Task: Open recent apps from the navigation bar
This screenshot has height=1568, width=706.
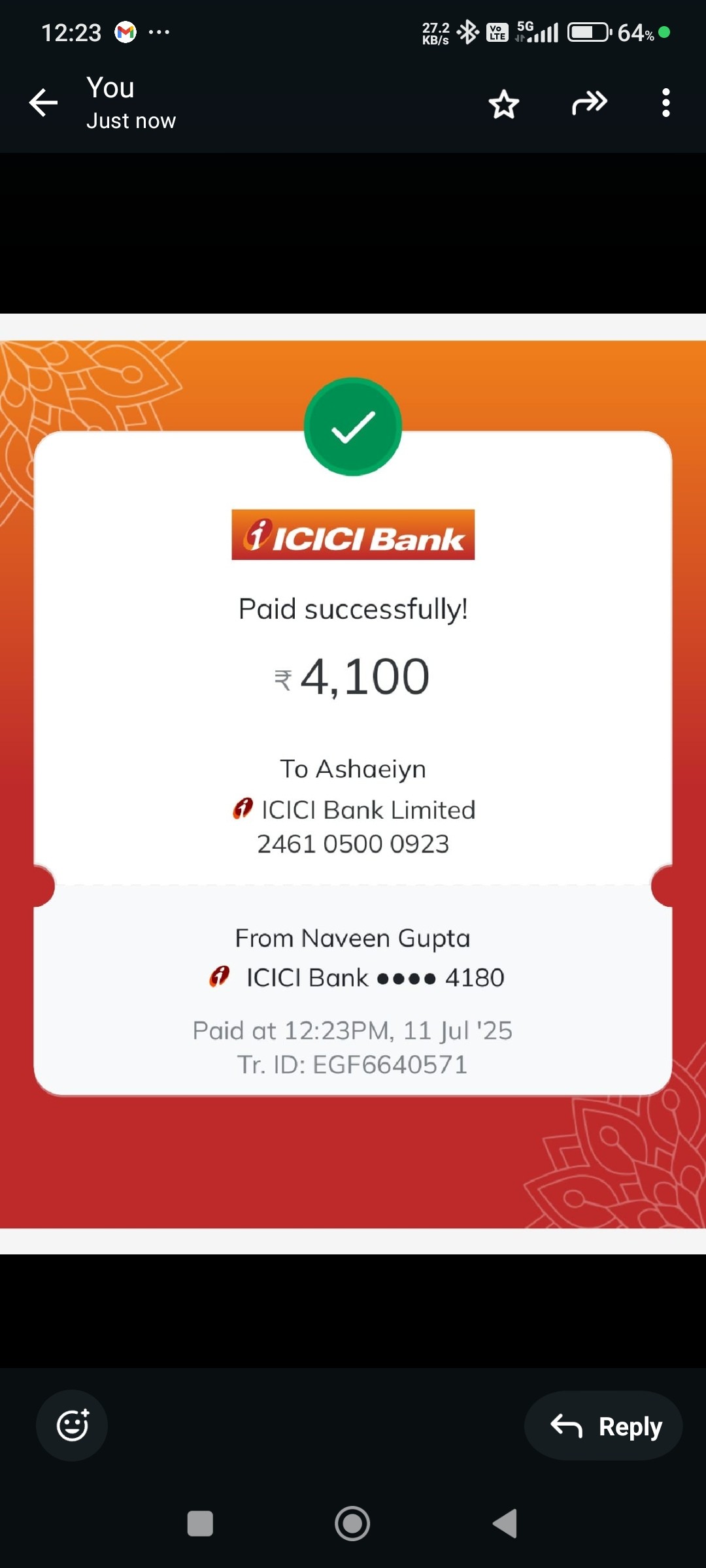Action: pos(200,1524)
